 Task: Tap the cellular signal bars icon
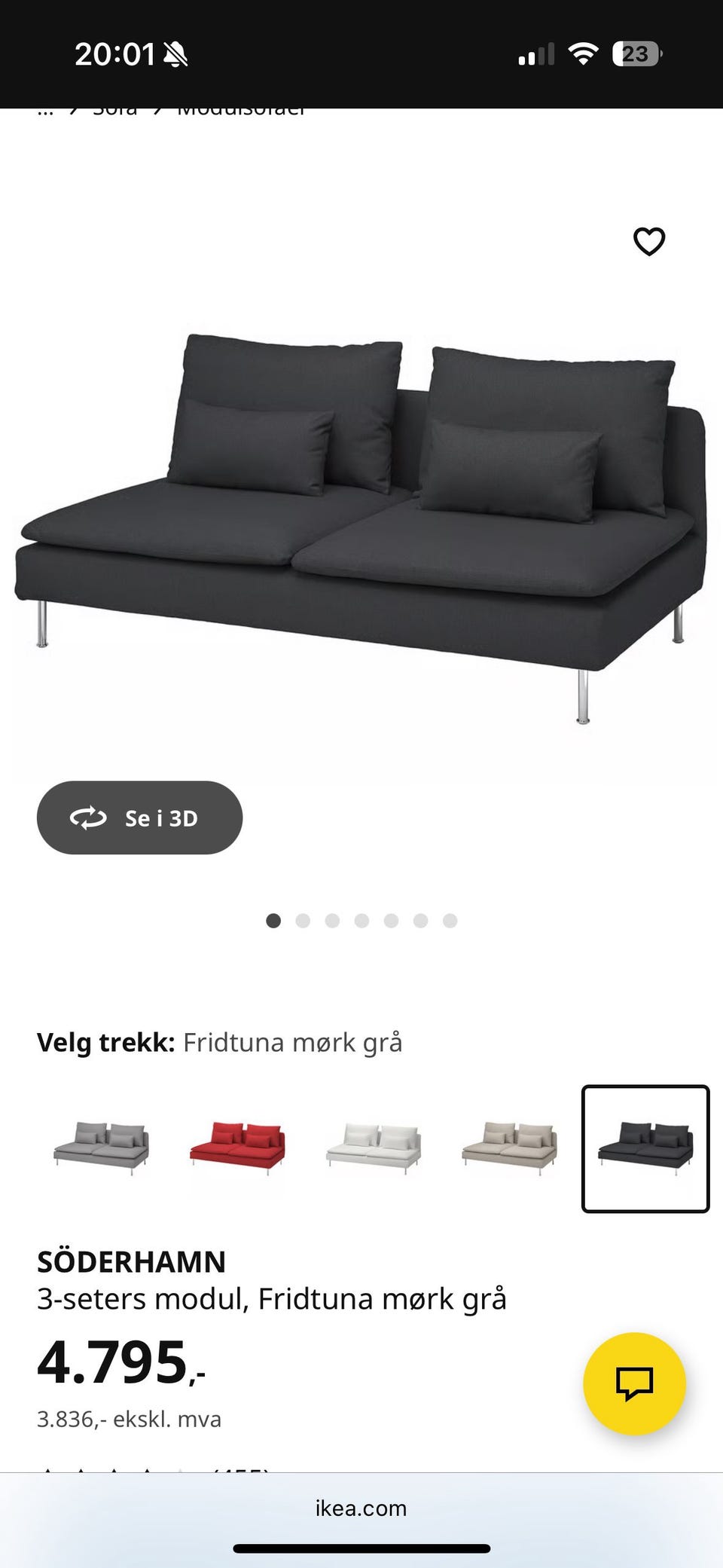536,53
